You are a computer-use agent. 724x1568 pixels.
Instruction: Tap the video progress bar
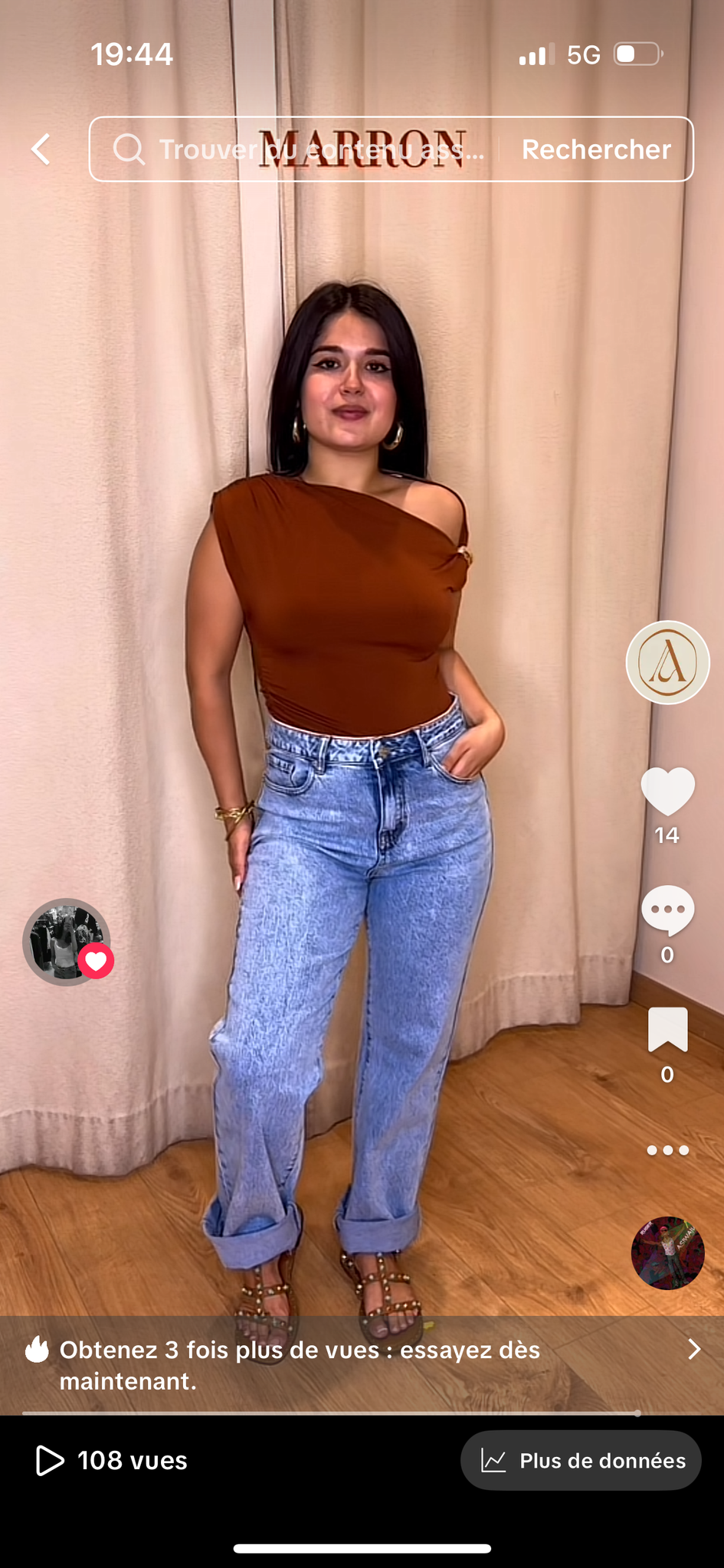pyautogui.click(x=329, y=1413)
